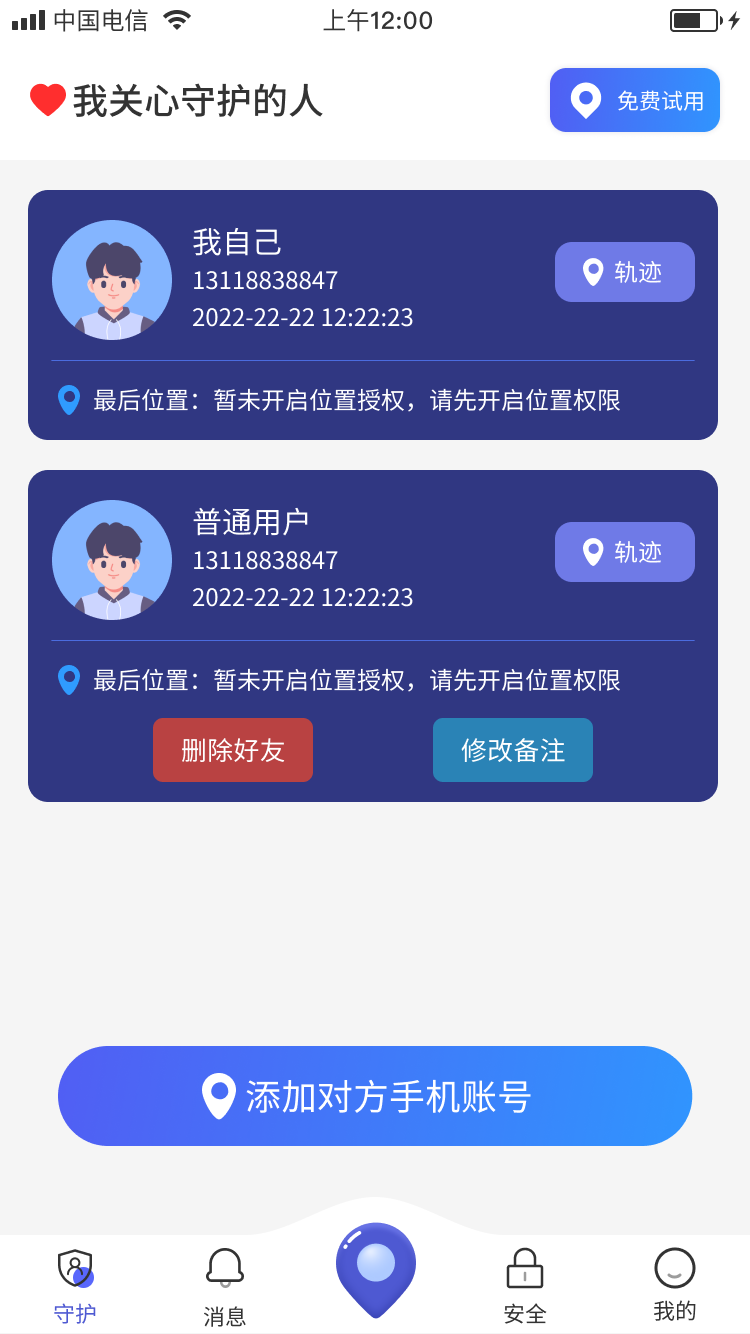Delete friend with 删除好友 button
This screenshot has width=750, height=1334.
point(233,750)
